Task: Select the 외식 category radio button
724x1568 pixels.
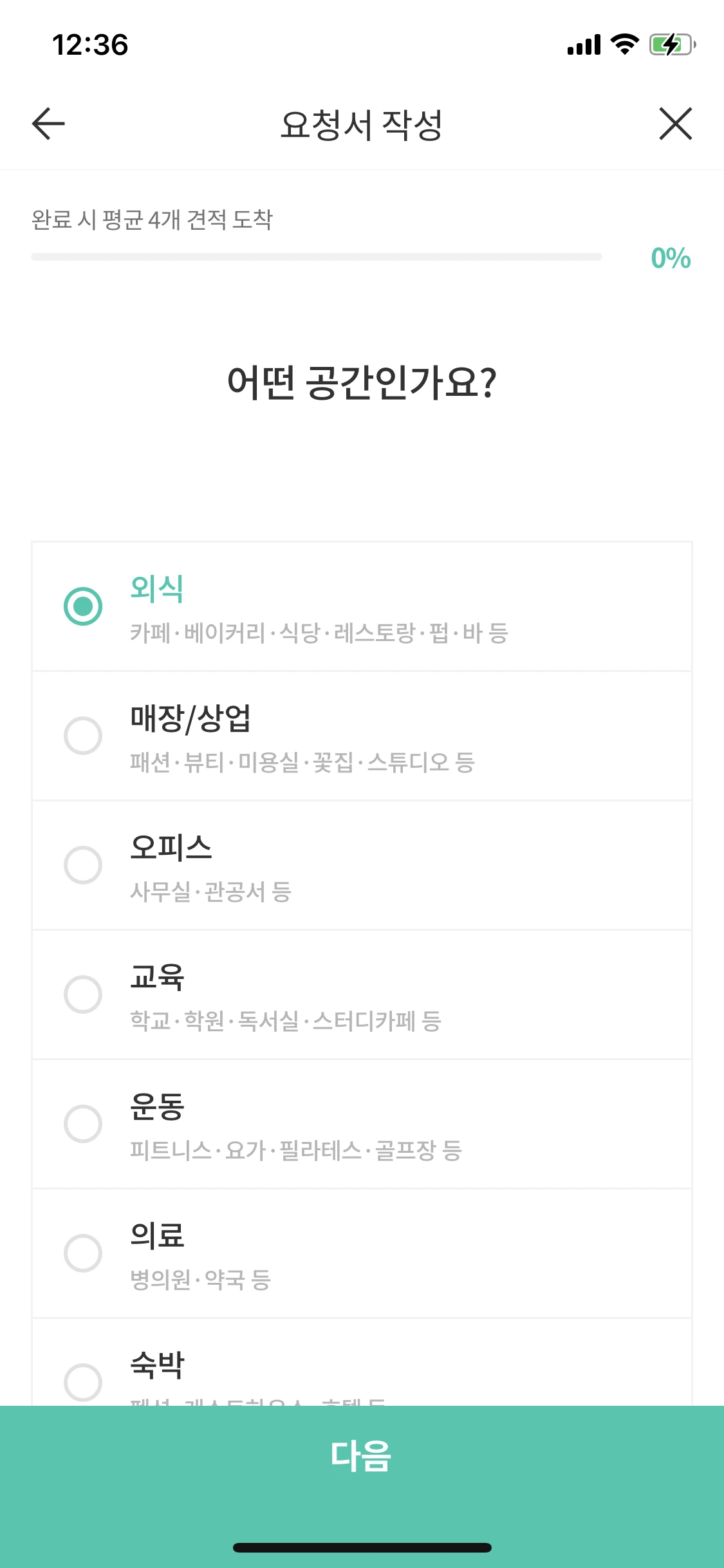Action: point(83,605)
